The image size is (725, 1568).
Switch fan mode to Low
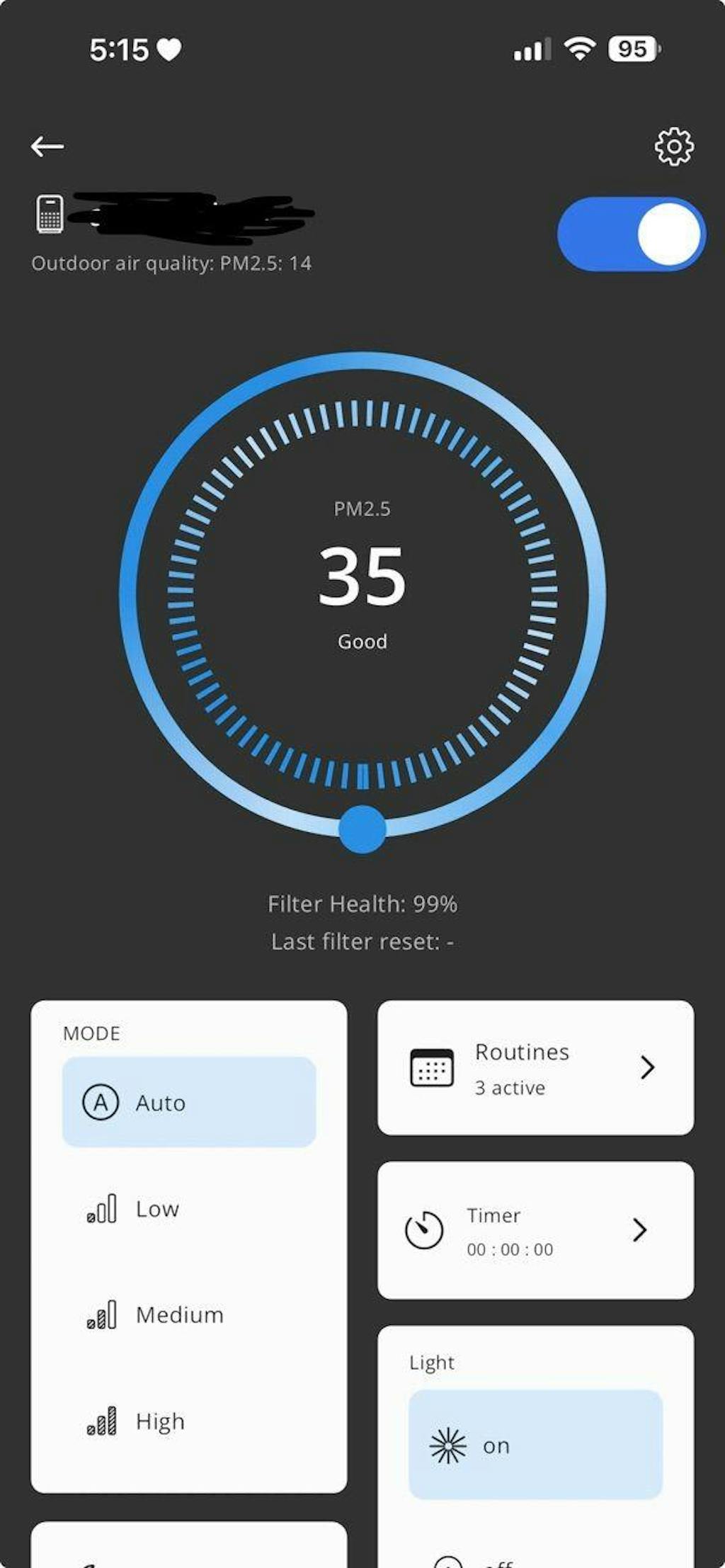tap(157, 1209)
